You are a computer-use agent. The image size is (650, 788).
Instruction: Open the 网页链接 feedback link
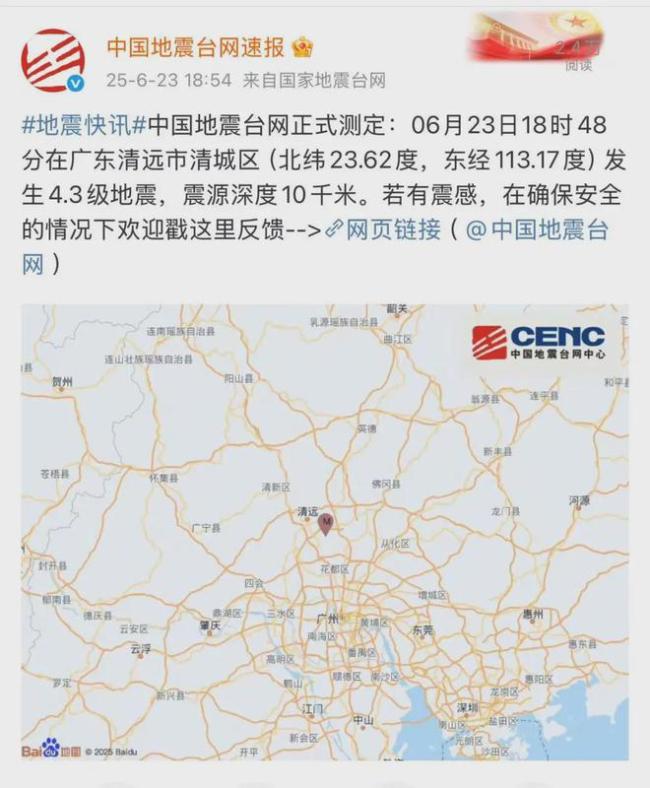click(x=392, y=229)
